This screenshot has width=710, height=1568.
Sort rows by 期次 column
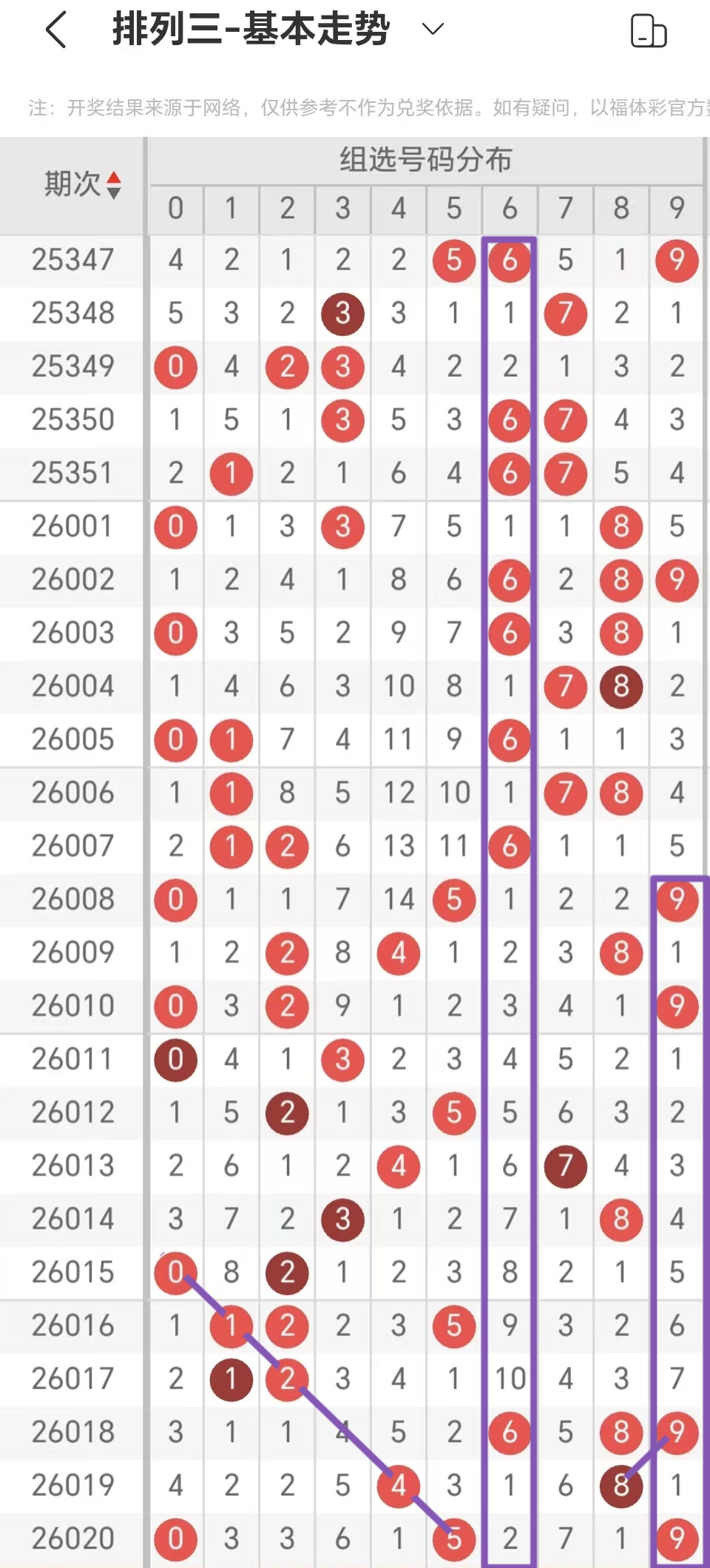113,185
